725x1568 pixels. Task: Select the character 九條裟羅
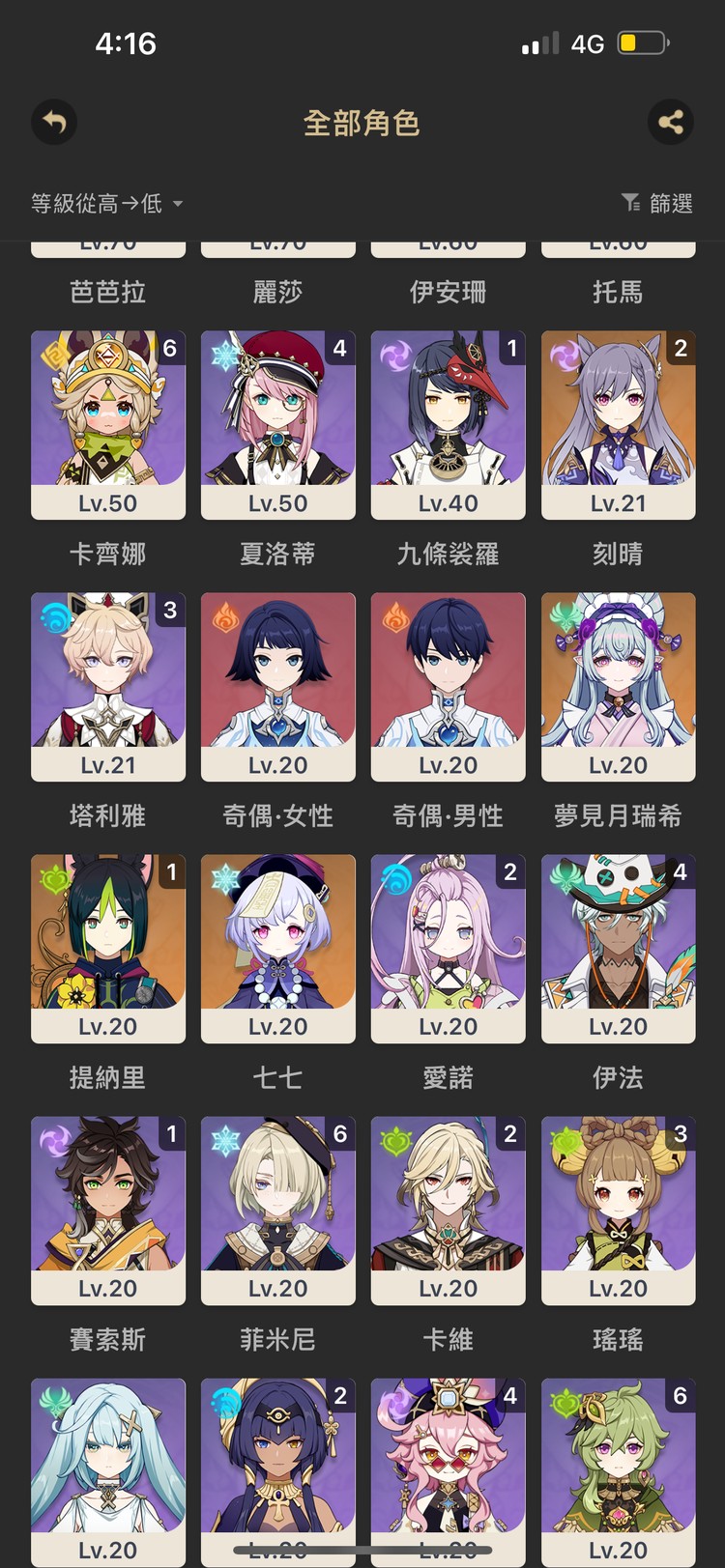point(448,425)
